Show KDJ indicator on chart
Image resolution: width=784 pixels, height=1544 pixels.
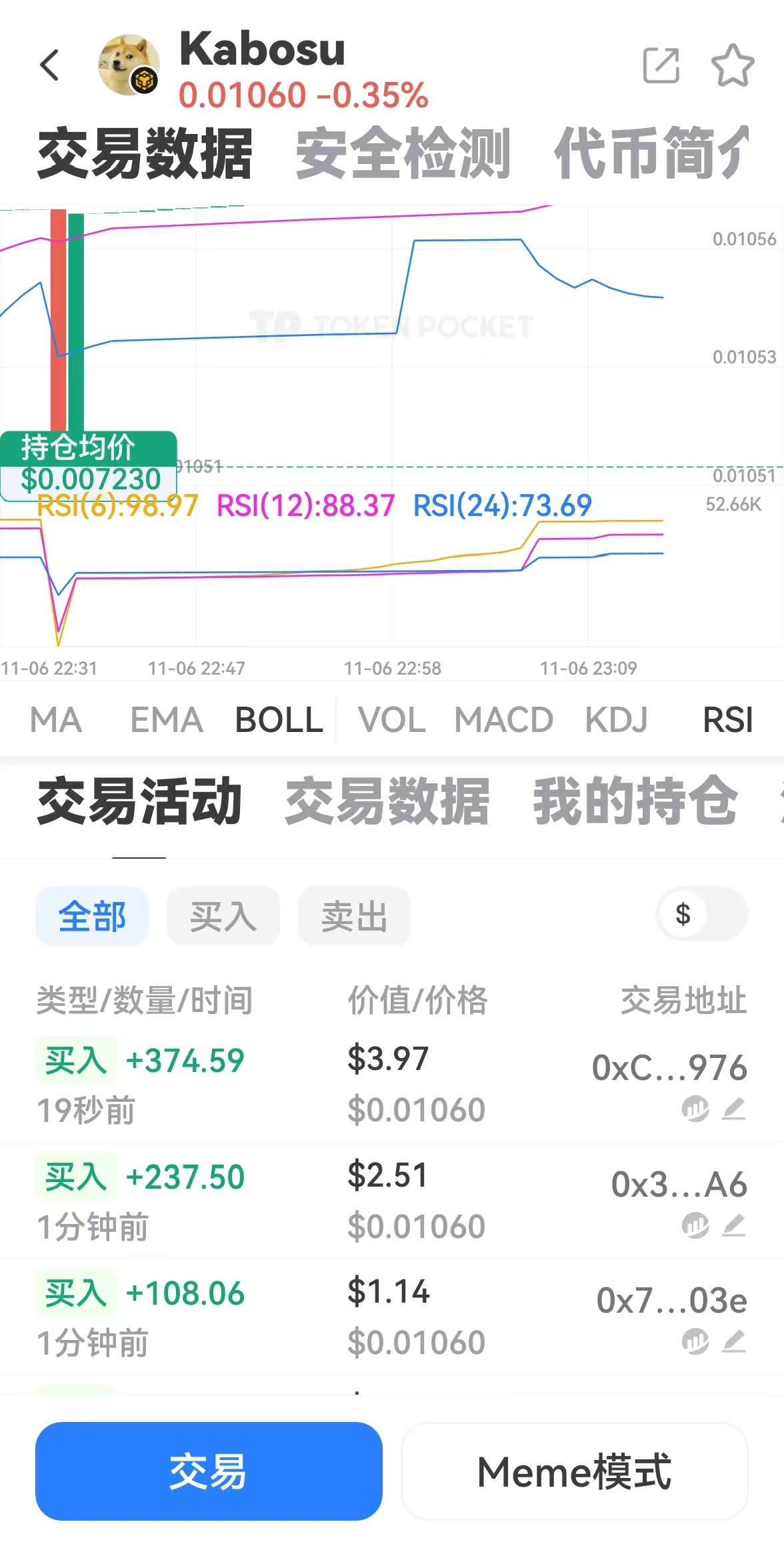[x=616, y=719]
